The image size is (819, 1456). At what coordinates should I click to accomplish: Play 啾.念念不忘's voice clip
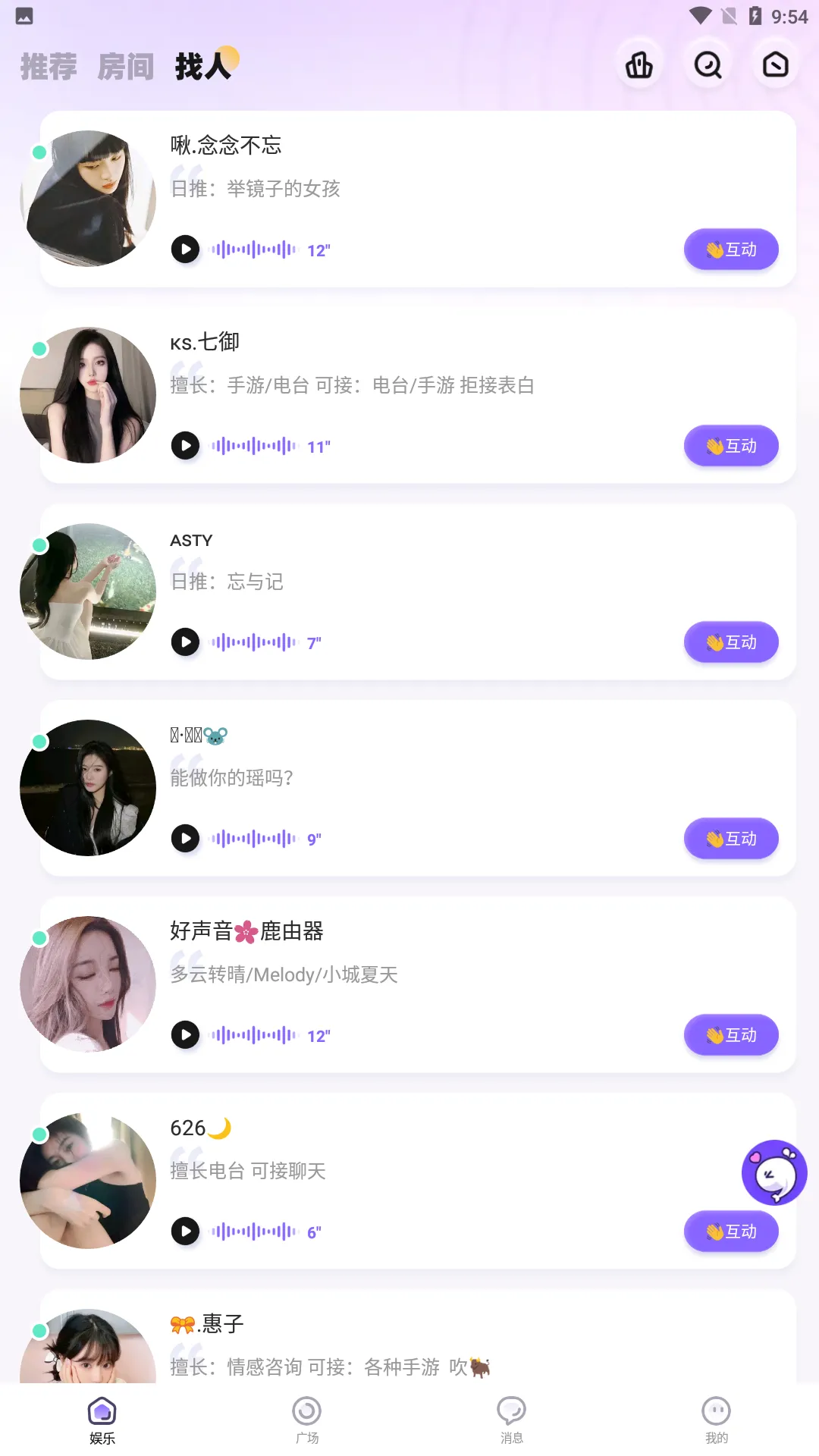click(x=185, y=249)
